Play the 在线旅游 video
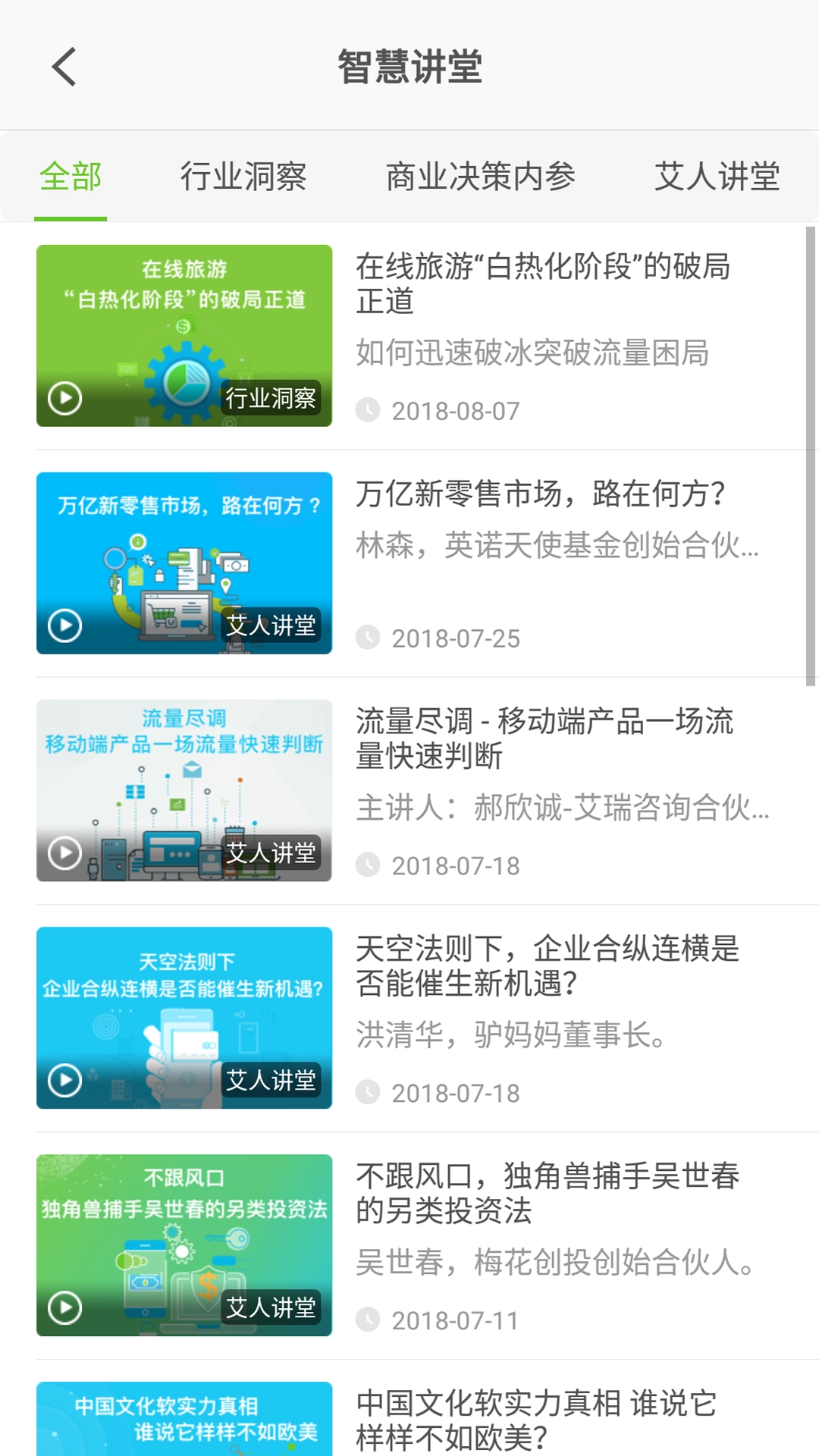819x1456 pixels. click(x=64, y=397)
